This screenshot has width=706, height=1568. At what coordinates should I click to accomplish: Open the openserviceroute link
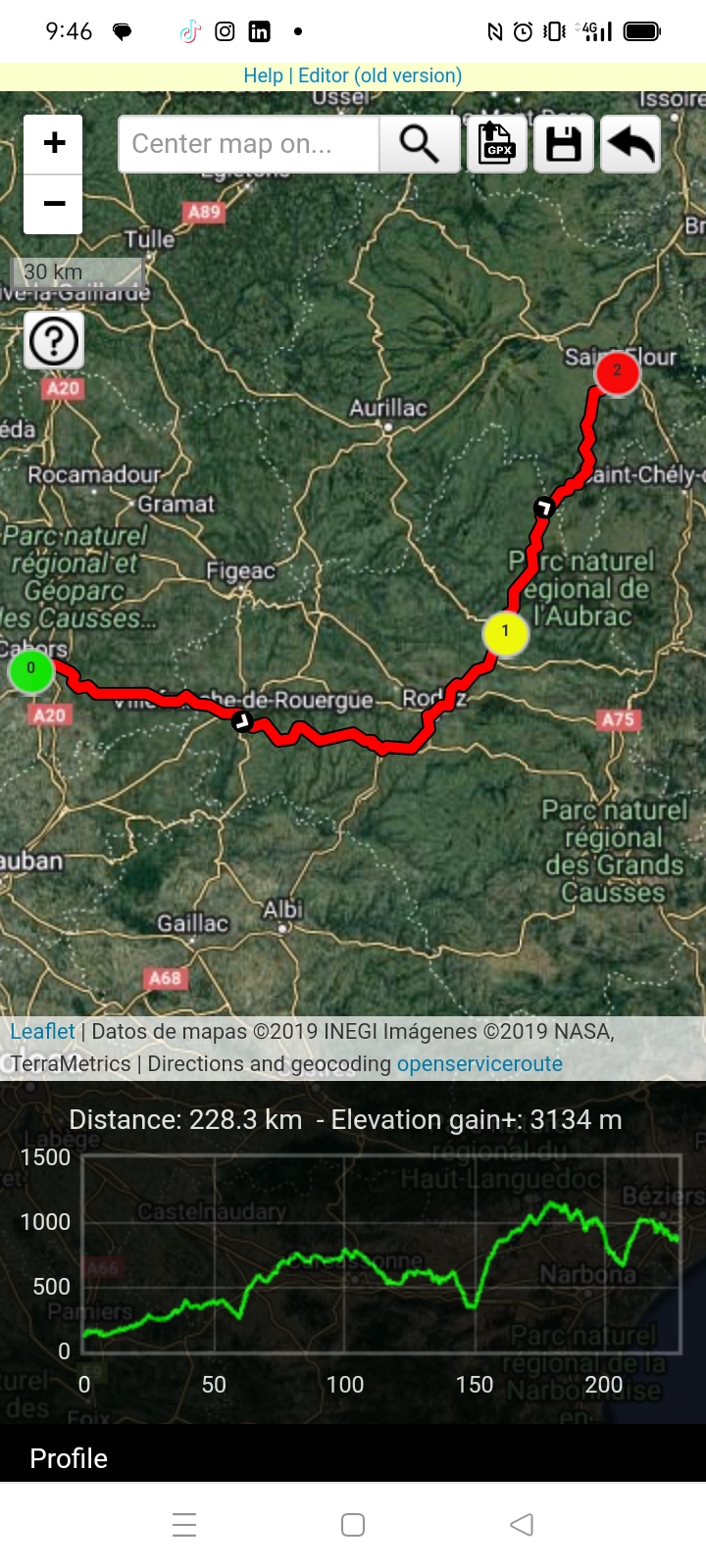pos(479,1063)
